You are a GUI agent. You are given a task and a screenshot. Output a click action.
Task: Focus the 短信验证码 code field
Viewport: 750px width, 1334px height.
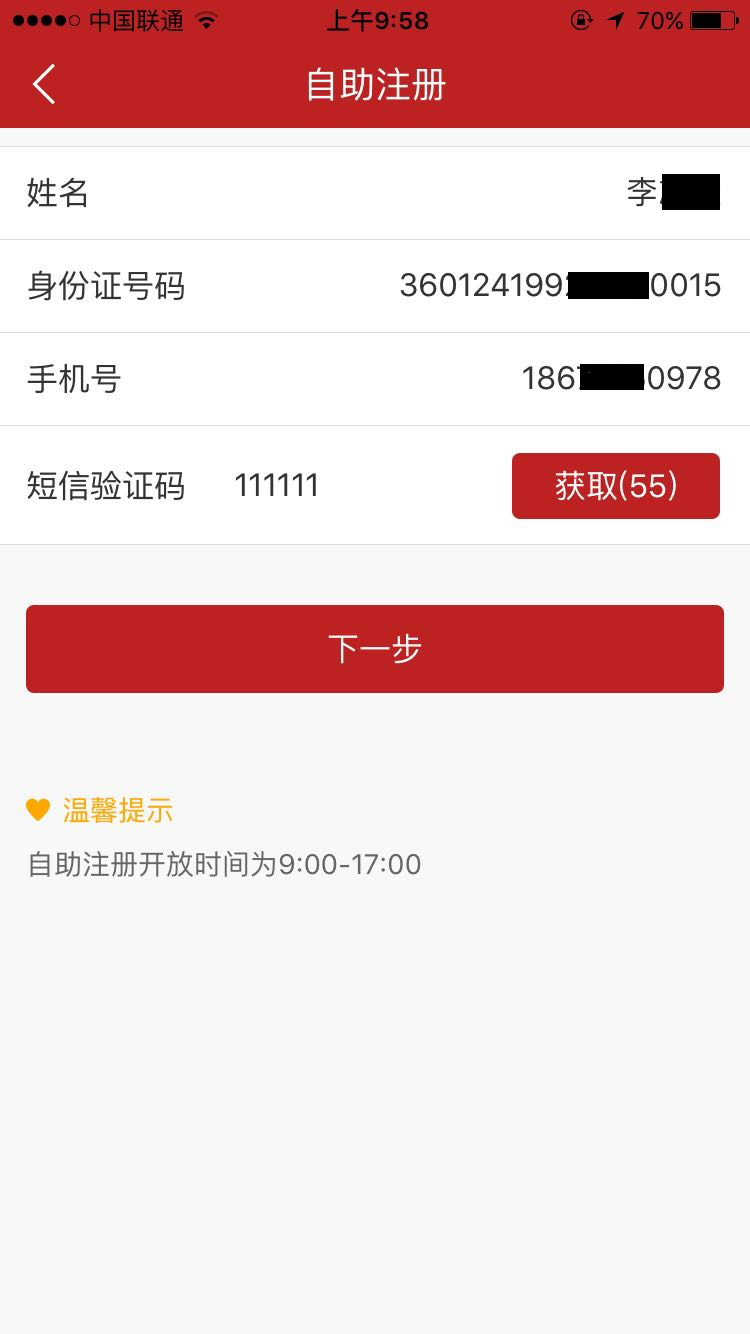tap(360, 486)
